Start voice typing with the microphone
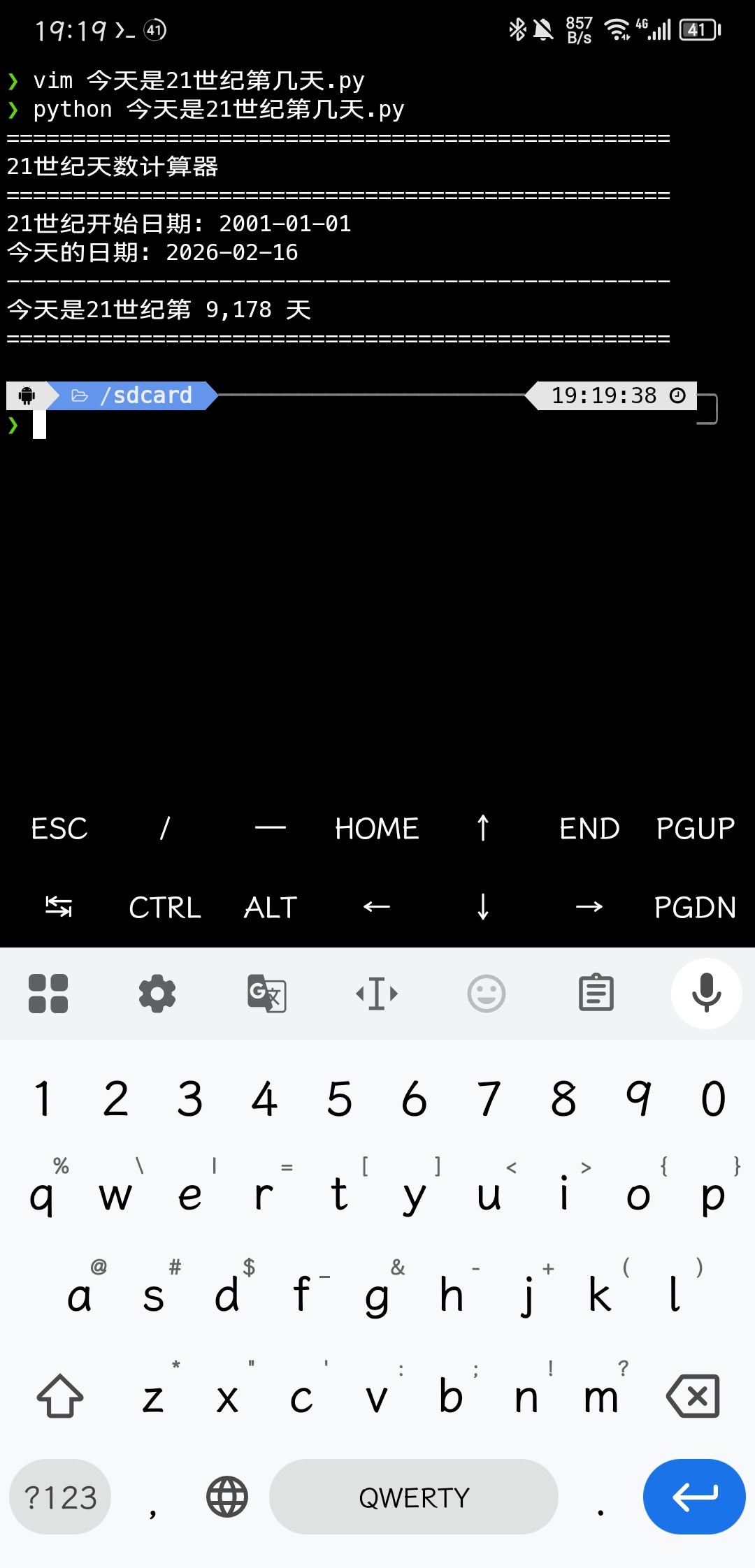755x1568 pixels. [x=706, y=994]
